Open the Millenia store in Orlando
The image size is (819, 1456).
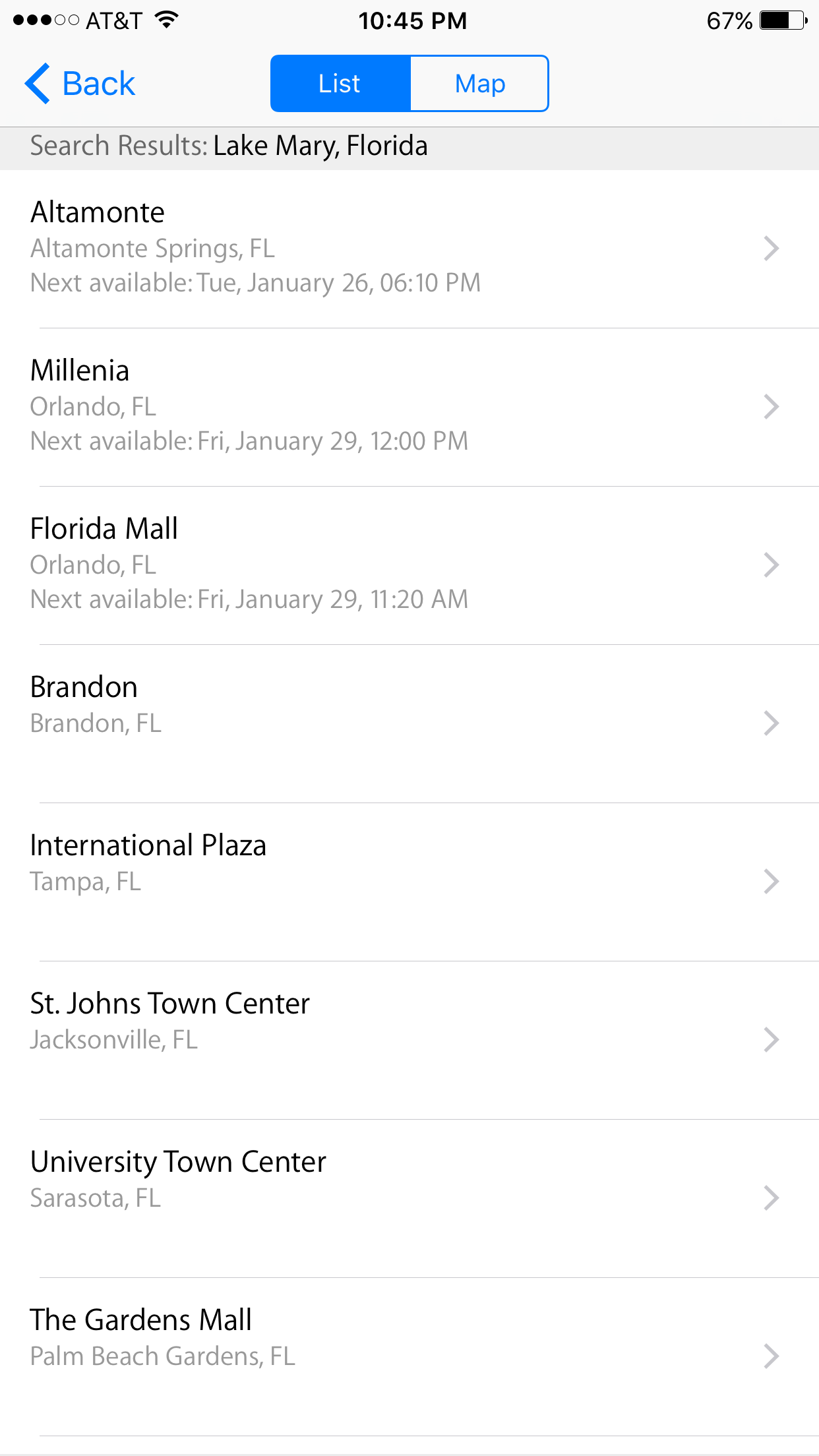[409, 407]
